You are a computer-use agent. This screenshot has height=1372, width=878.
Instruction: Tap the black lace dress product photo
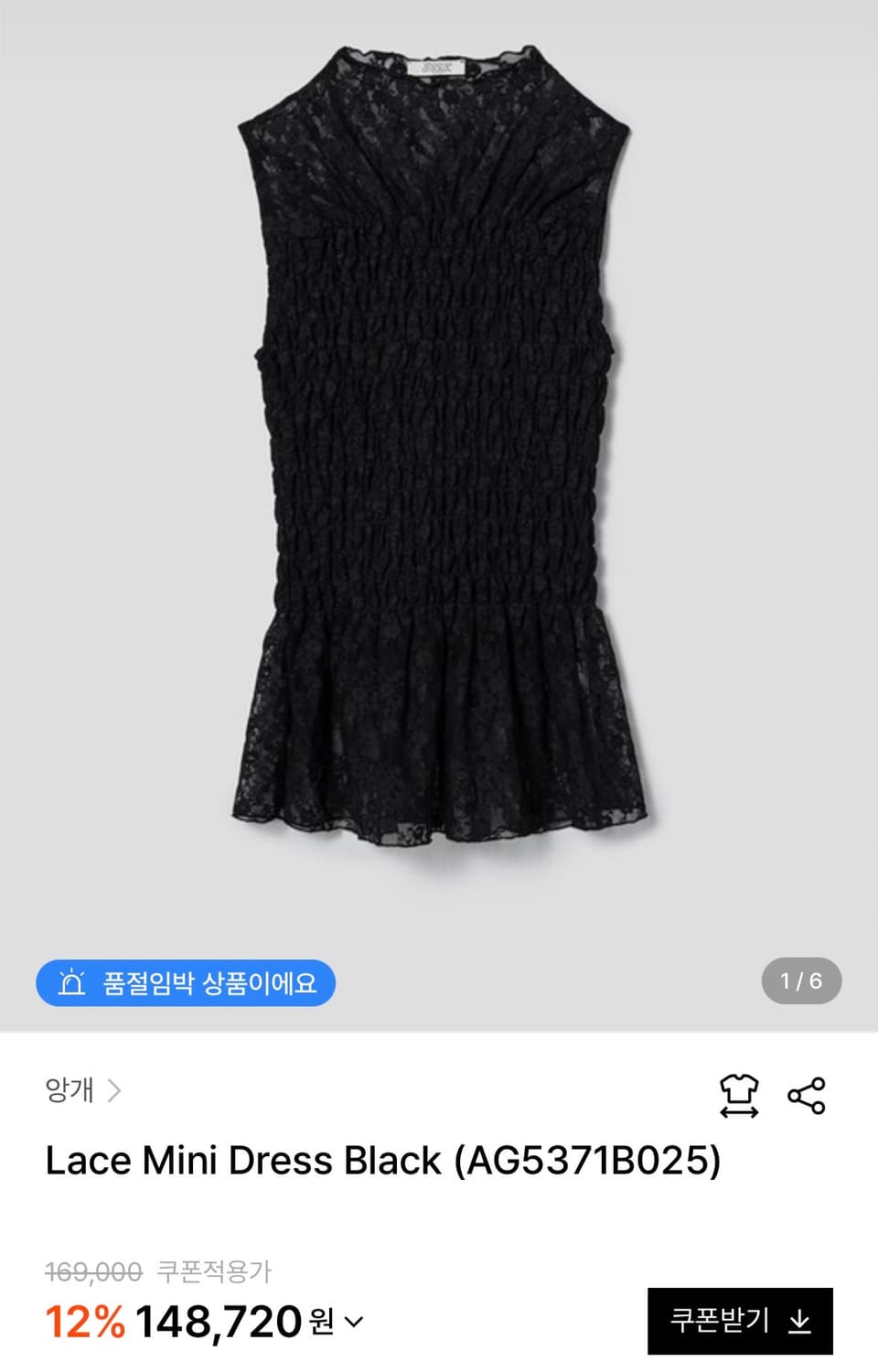(x=439, y=457)
